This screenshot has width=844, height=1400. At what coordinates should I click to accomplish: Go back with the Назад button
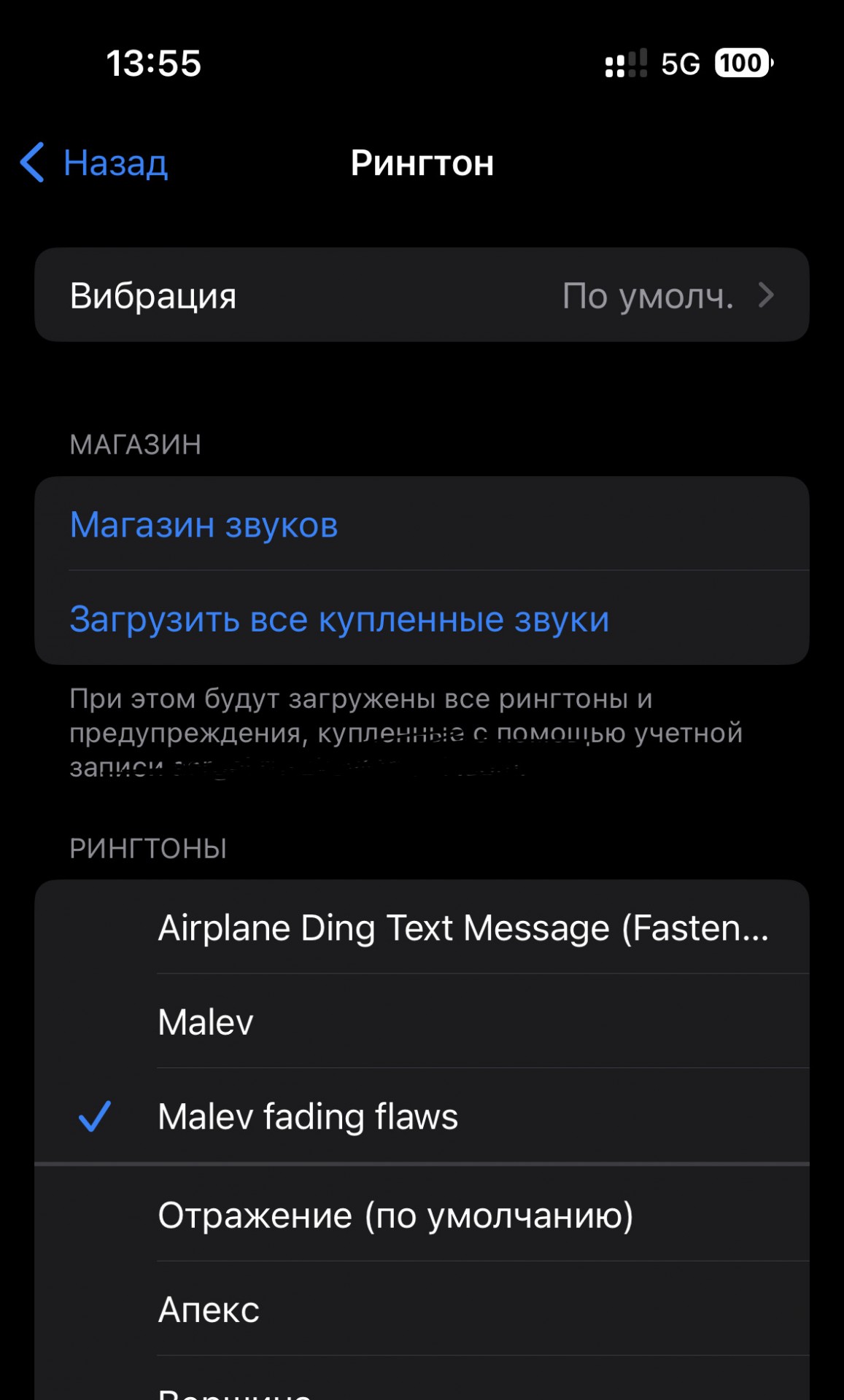coord(95,163)
